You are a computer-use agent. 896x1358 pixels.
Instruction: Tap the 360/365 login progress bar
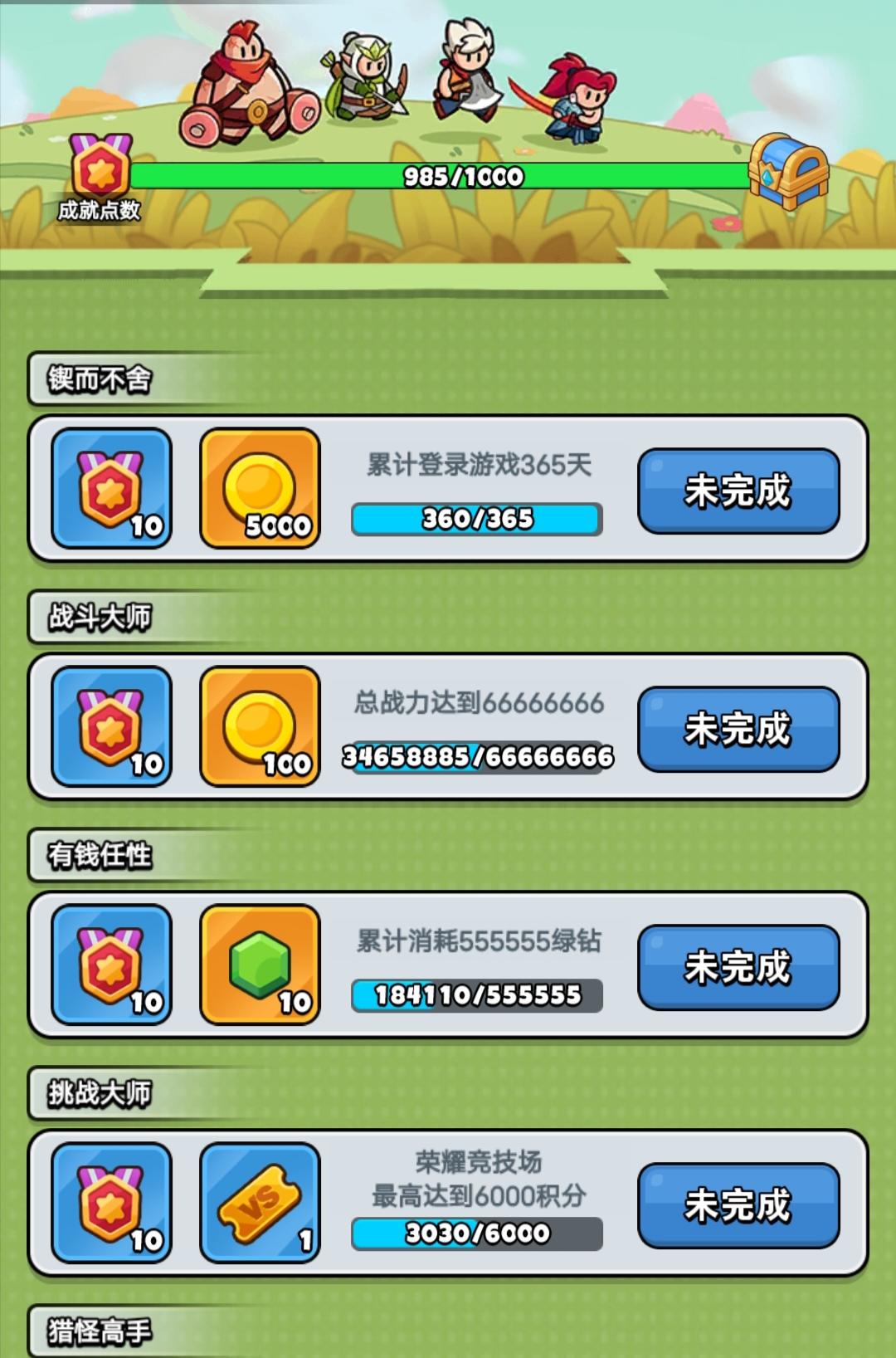[475, 518]
